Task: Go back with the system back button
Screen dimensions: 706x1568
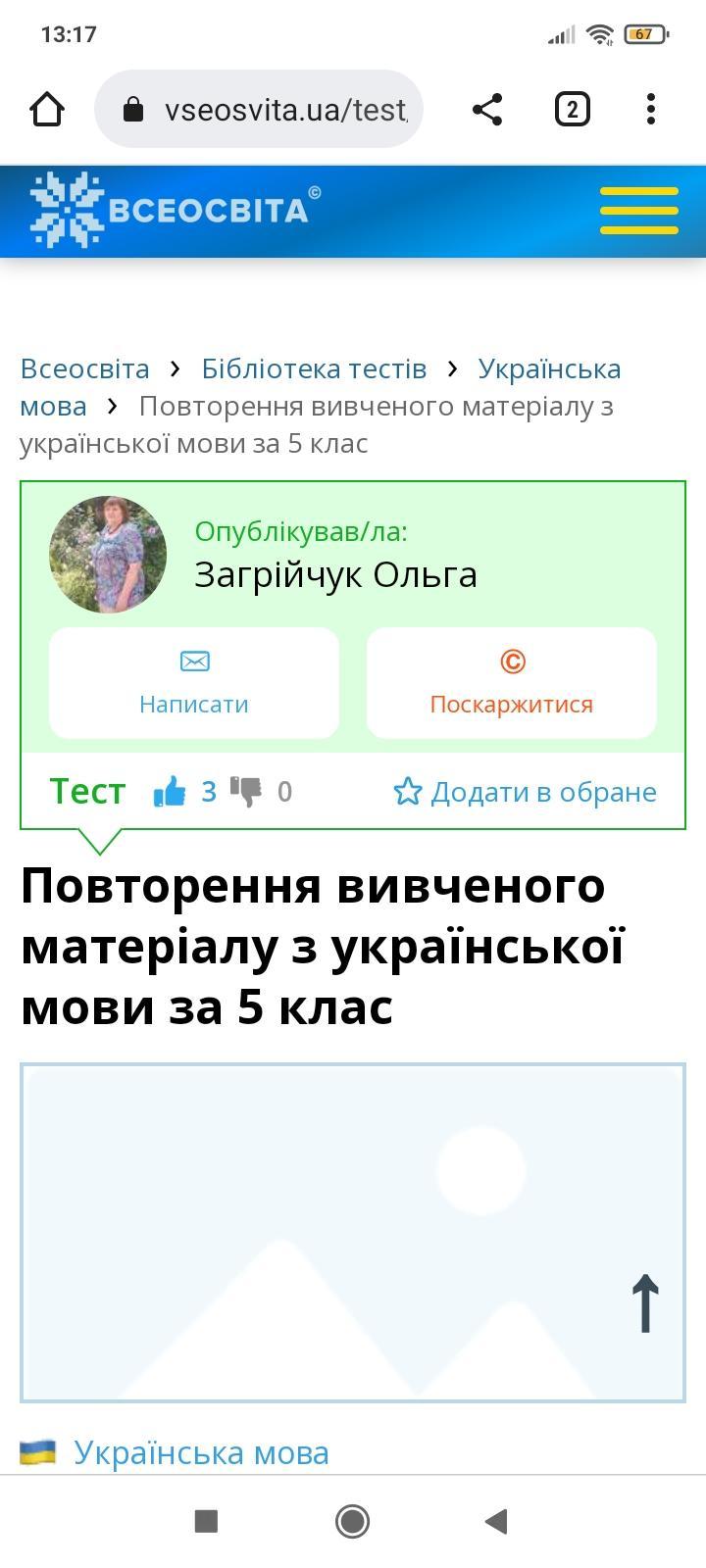Action: tap(497, 1521)
